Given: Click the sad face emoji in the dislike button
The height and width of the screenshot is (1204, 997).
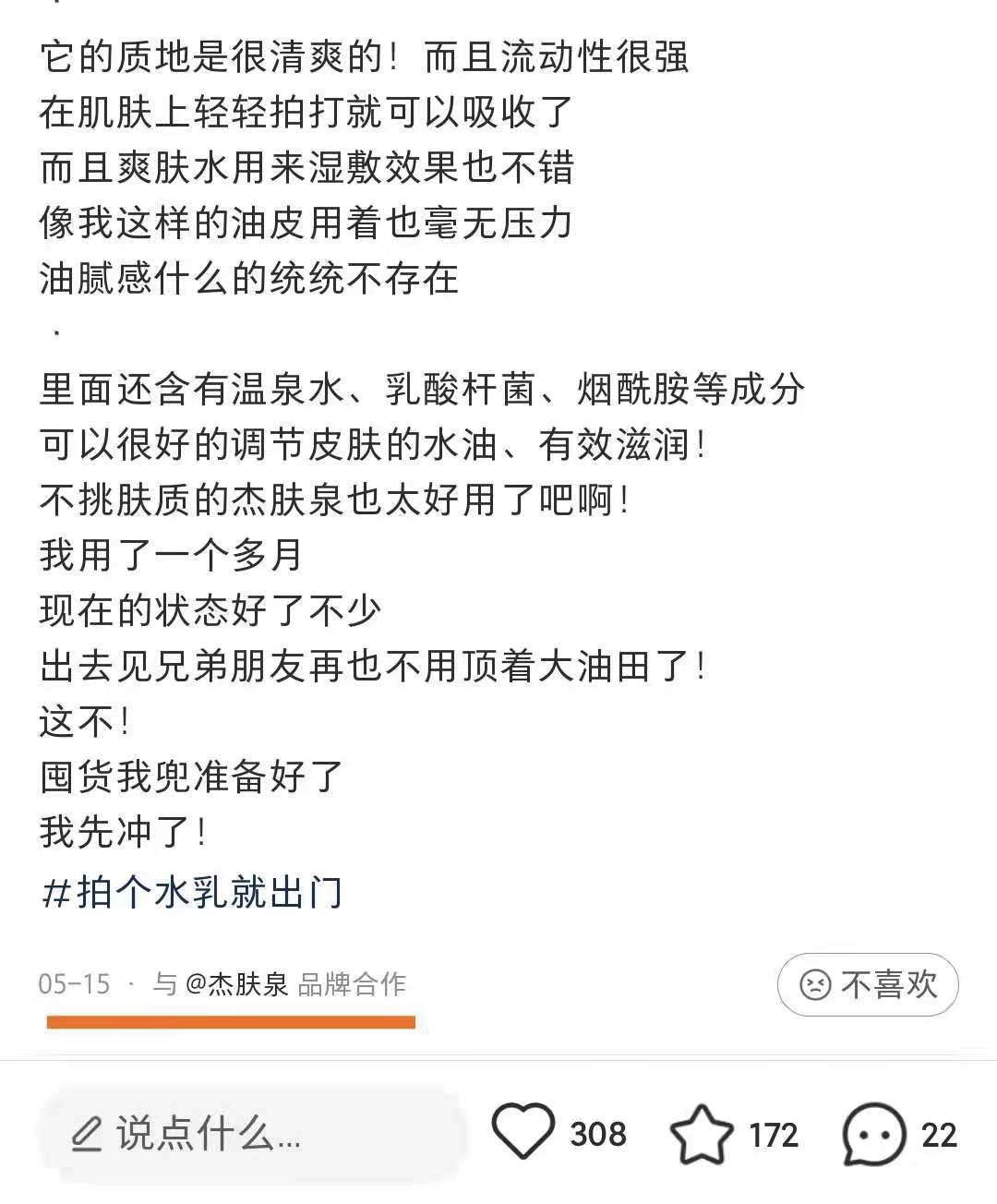Looking at the screenshot, I should 816,985.
